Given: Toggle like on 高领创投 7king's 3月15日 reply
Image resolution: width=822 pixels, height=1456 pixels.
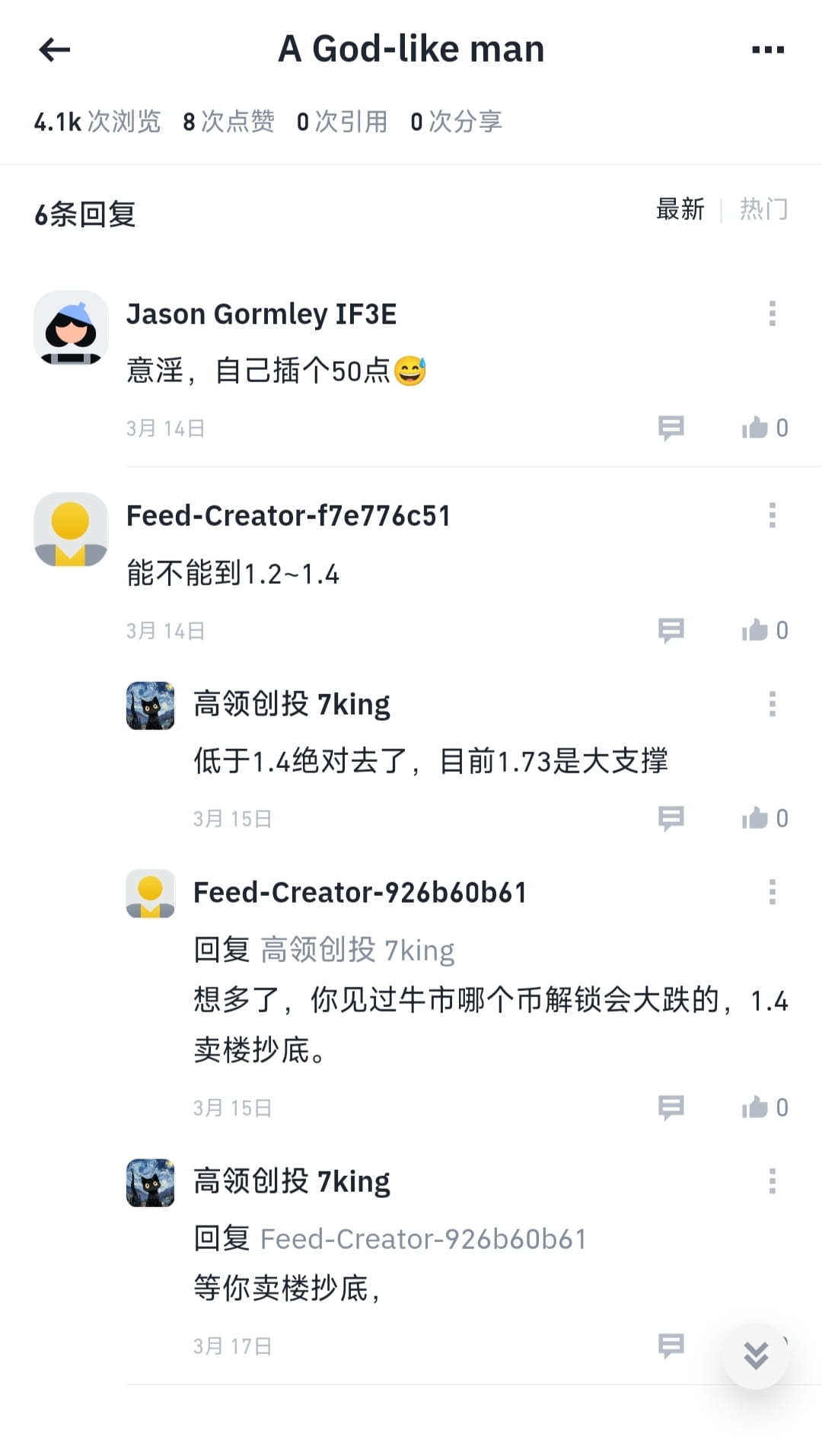Looking at the screenshot, I should pyautogui.click(x=756, y=818).
